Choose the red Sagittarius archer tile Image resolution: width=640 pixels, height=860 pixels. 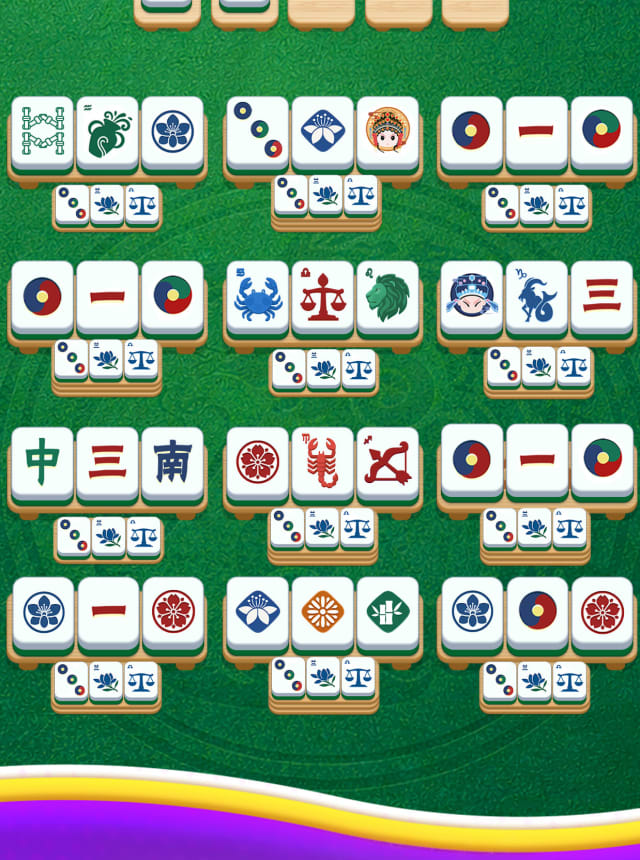click(388, 465)
